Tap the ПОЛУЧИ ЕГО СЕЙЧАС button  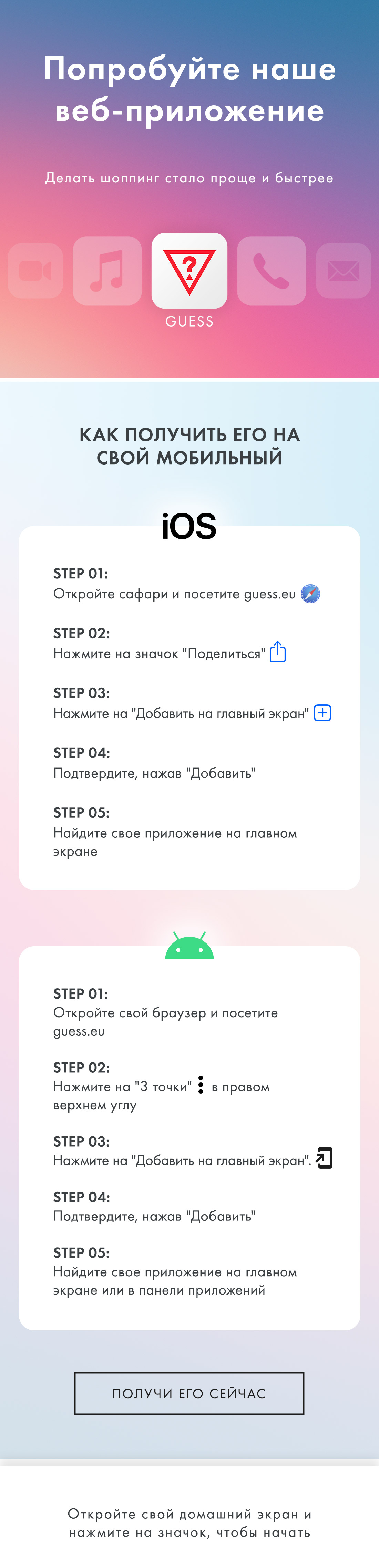click(x=189, y=1393)
